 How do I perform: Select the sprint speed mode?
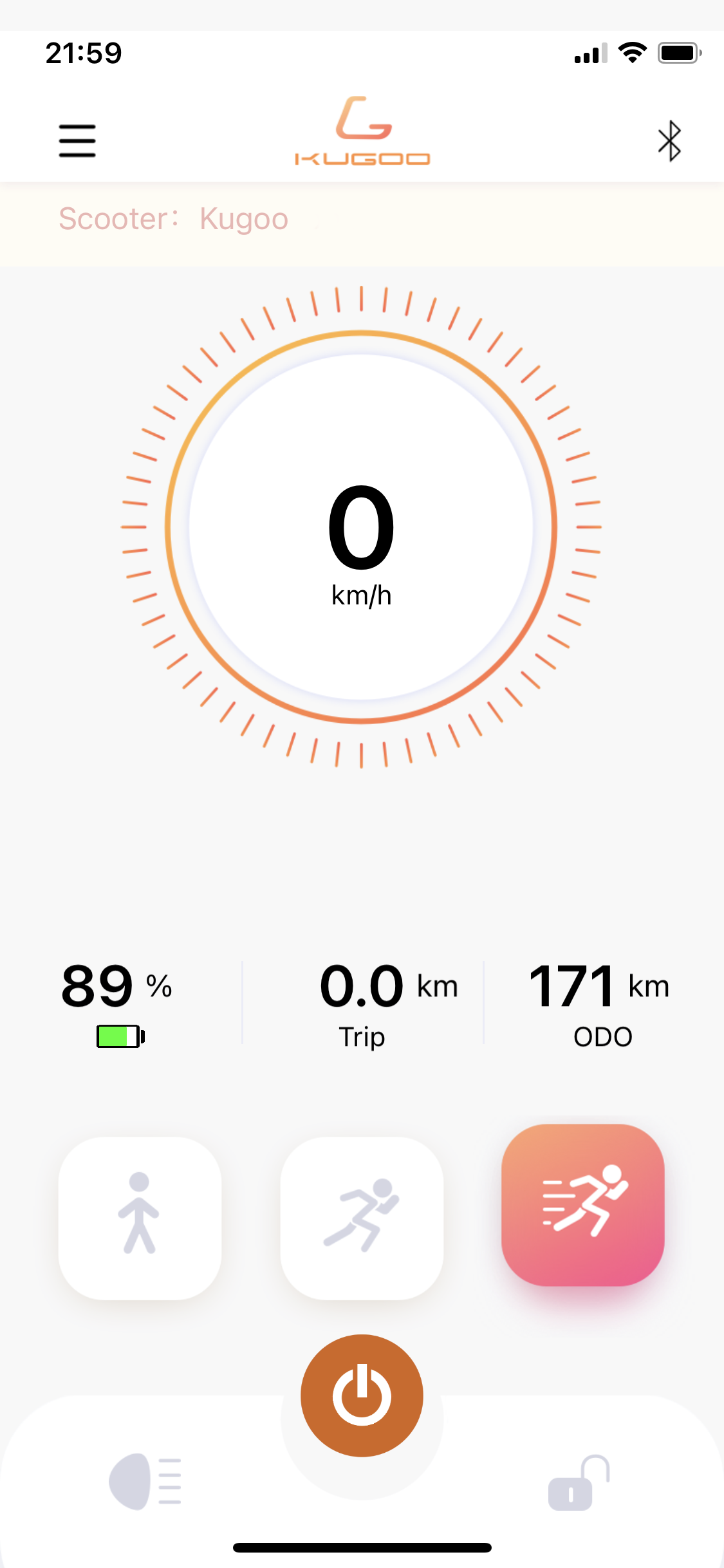click(583, 1205)
